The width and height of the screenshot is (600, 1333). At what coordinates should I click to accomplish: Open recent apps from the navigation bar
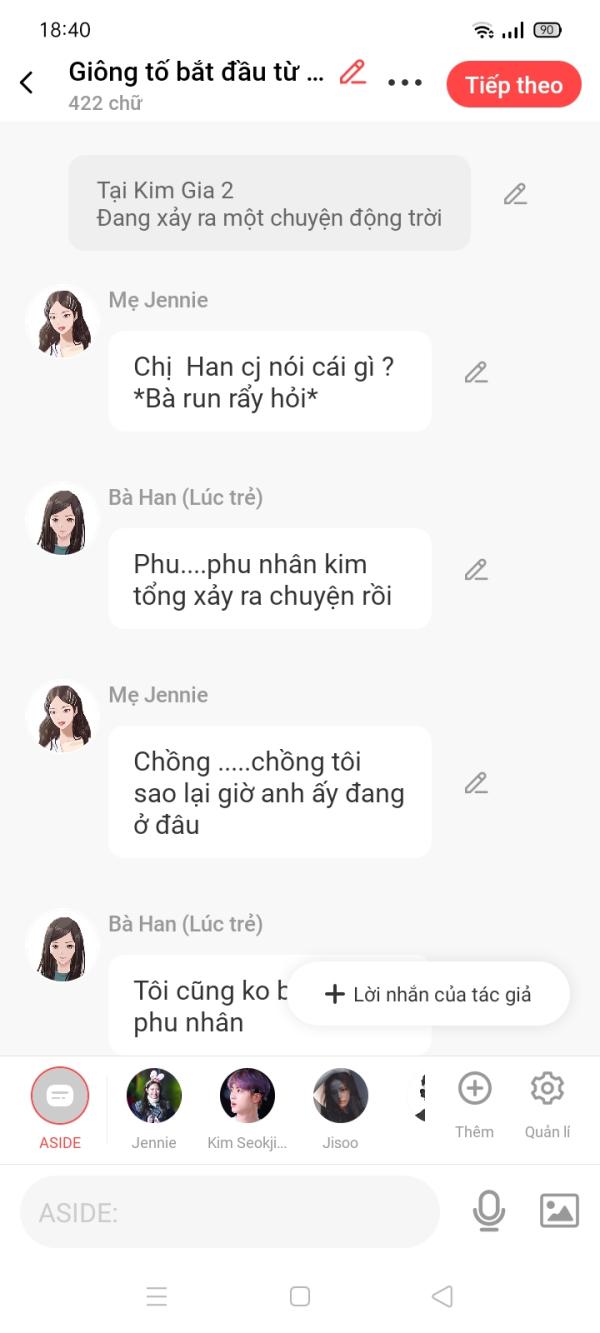point(157,1297)
